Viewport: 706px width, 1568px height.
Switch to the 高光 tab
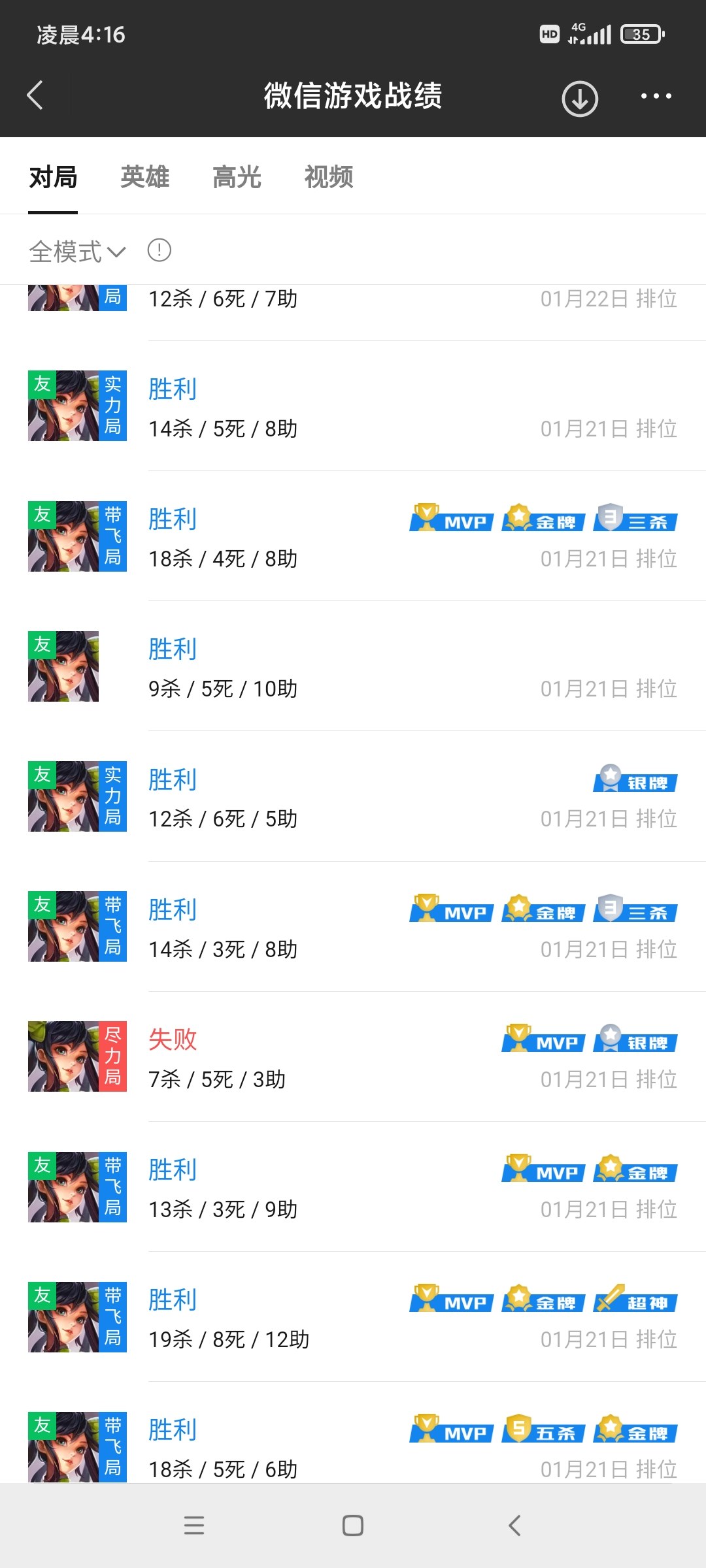(x=237, y=177)
